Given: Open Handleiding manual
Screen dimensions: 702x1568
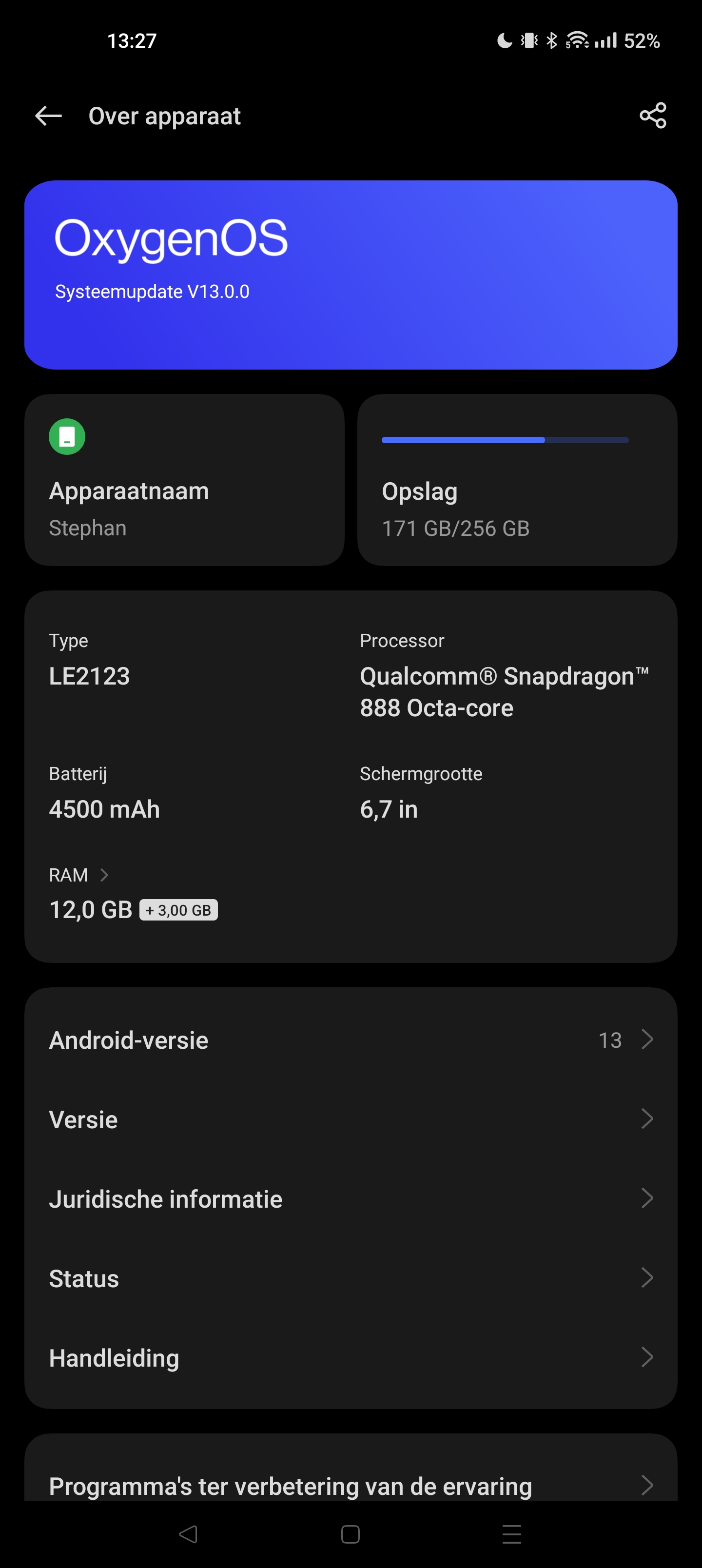Looking at the screenshot, I should [x=351, y=1357].
